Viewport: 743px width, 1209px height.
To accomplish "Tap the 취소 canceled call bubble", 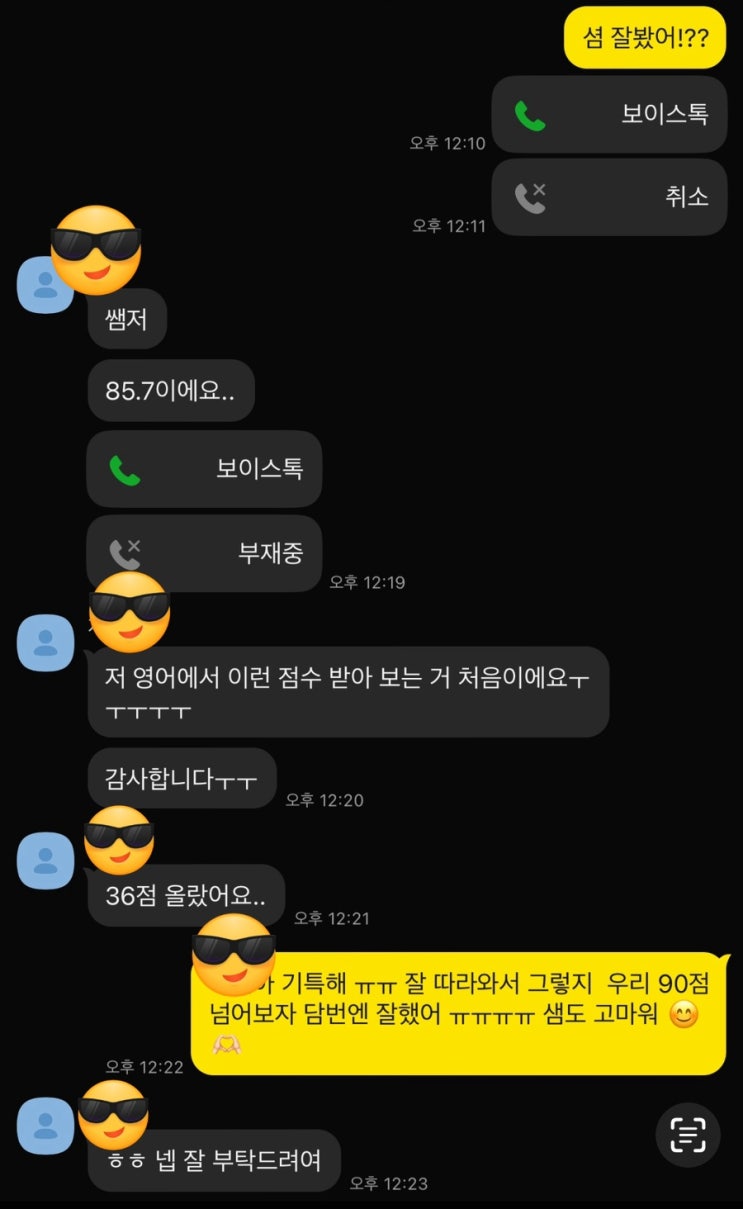I will (609, 197).
